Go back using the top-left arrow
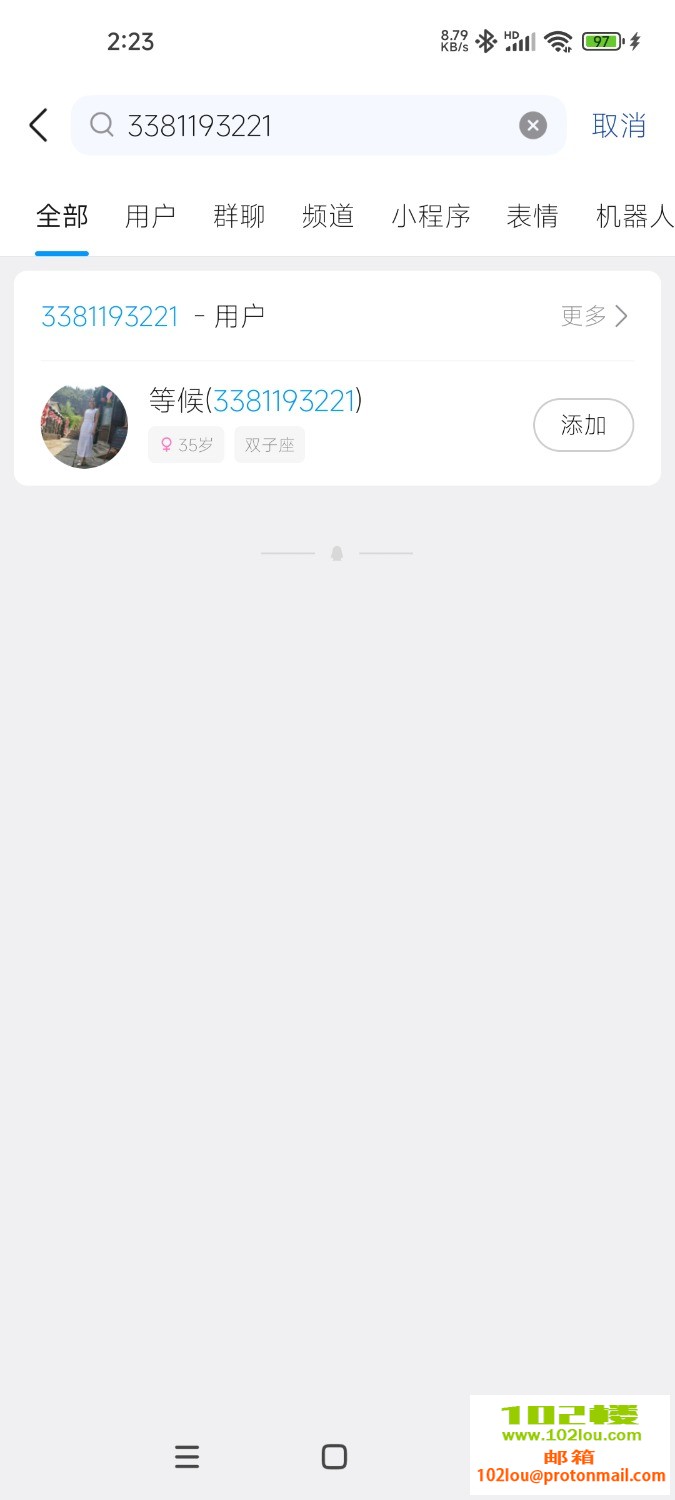The height and width of the screenshot is (1500, 675). [x=38, y=126]
